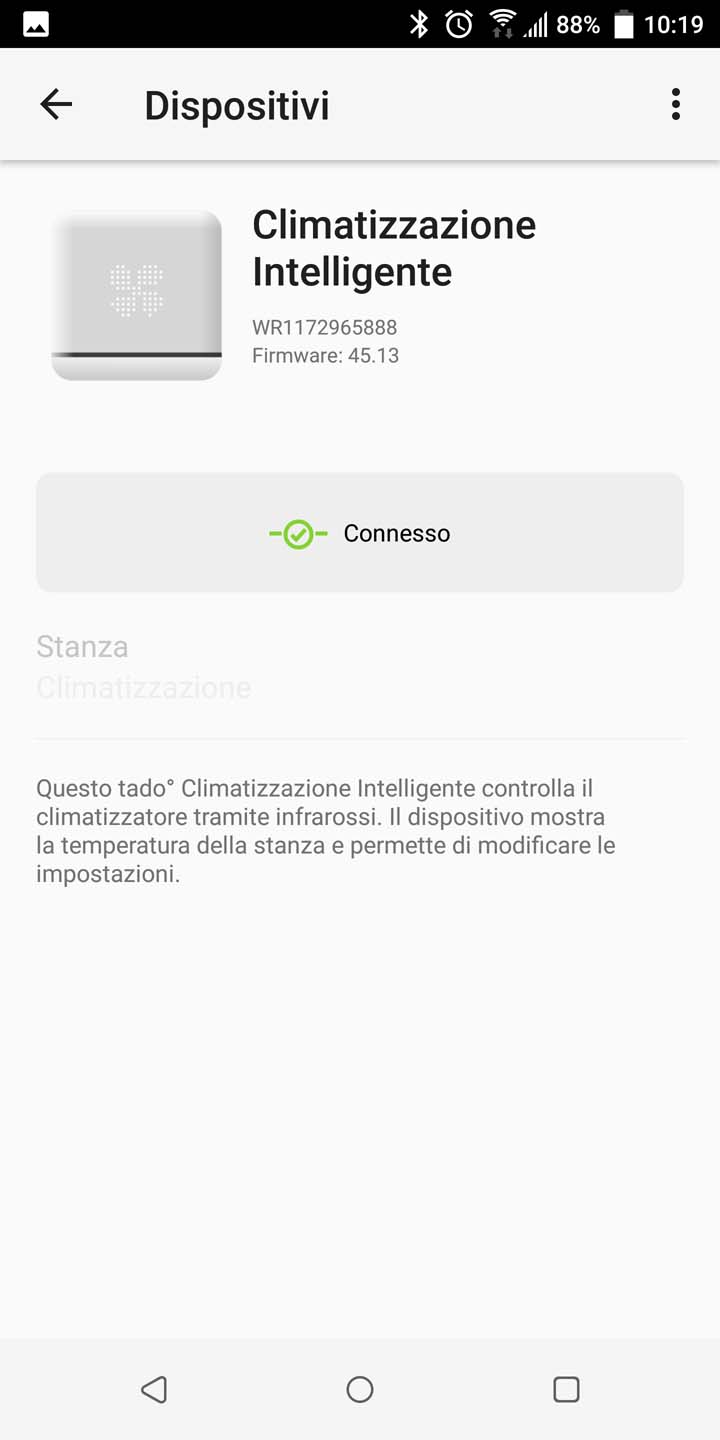This screenshot has height=1440, width=720.
Task: Tap the Connesso status button
Action: 360,533
